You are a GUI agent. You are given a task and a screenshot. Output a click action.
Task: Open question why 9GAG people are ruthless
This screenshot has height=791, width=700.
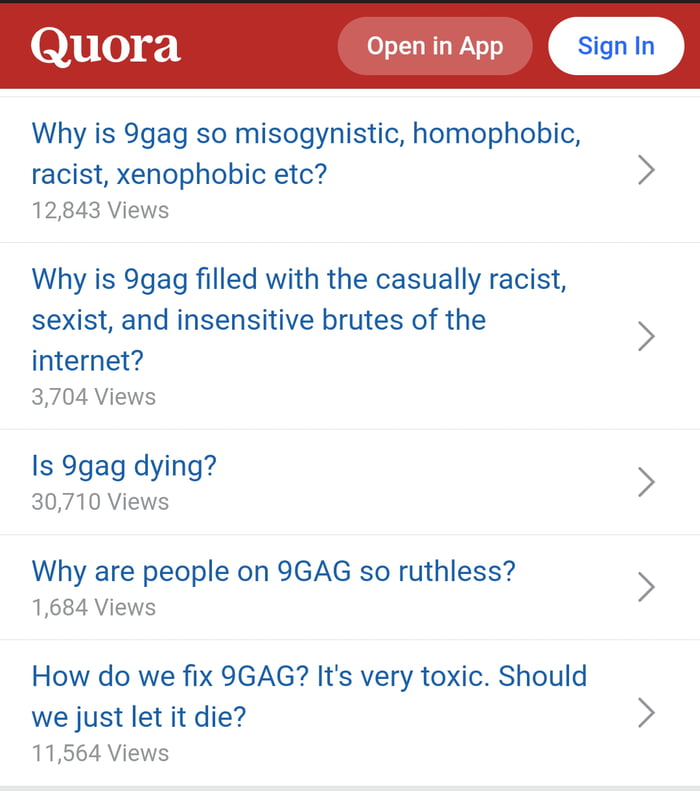point(273,572)
